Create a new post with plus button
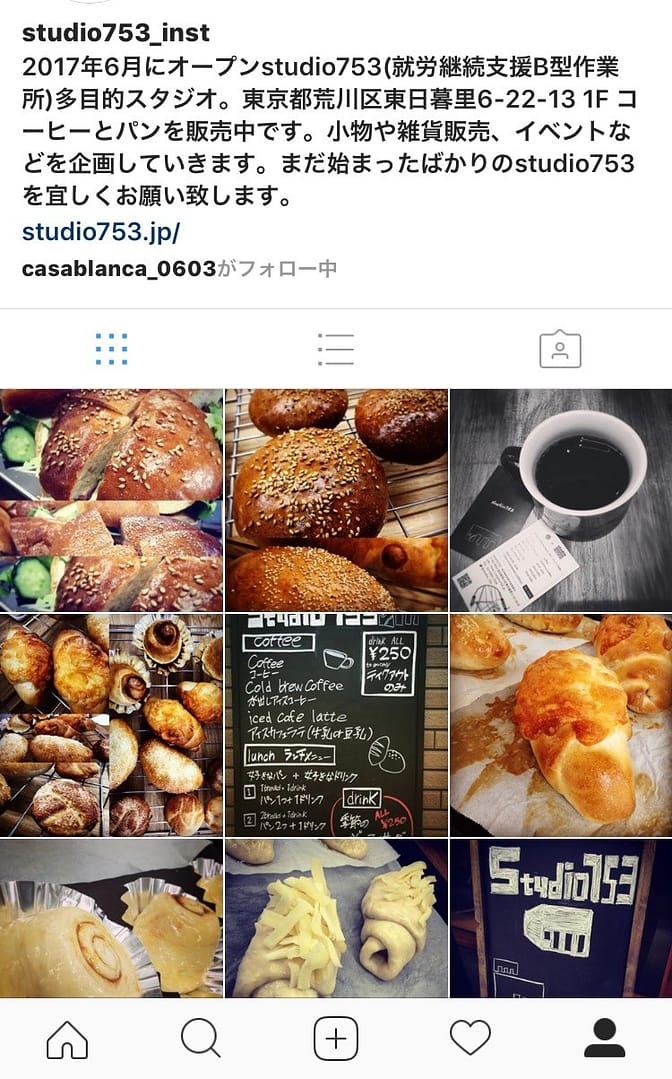The height and width of the screenshot is (1079, 672). [336, 1040]
